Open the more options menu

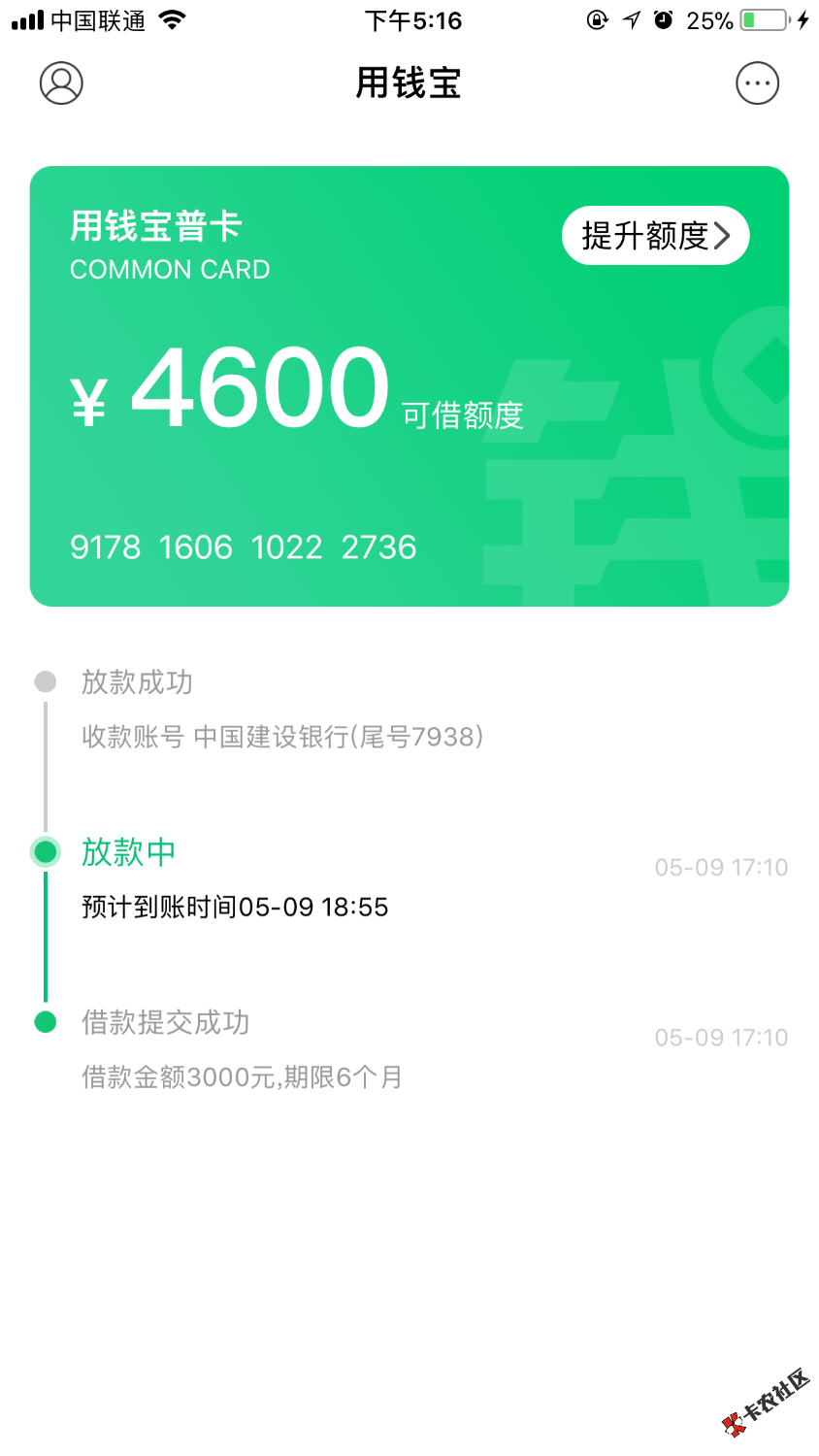pyautogui.click(x=757, y=83)
